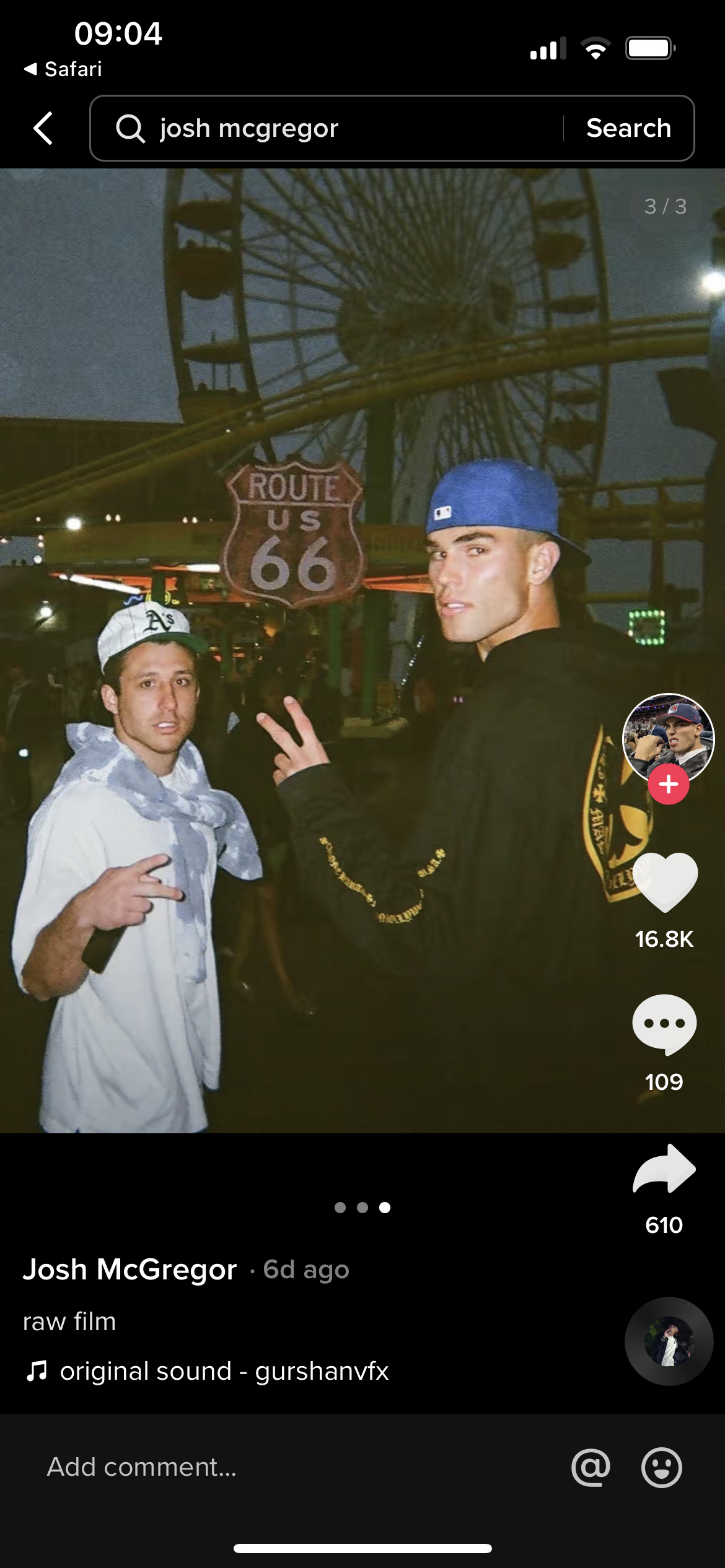Tap the Search button
This screenshot has width=725, height=1568.
pos(628,128)
